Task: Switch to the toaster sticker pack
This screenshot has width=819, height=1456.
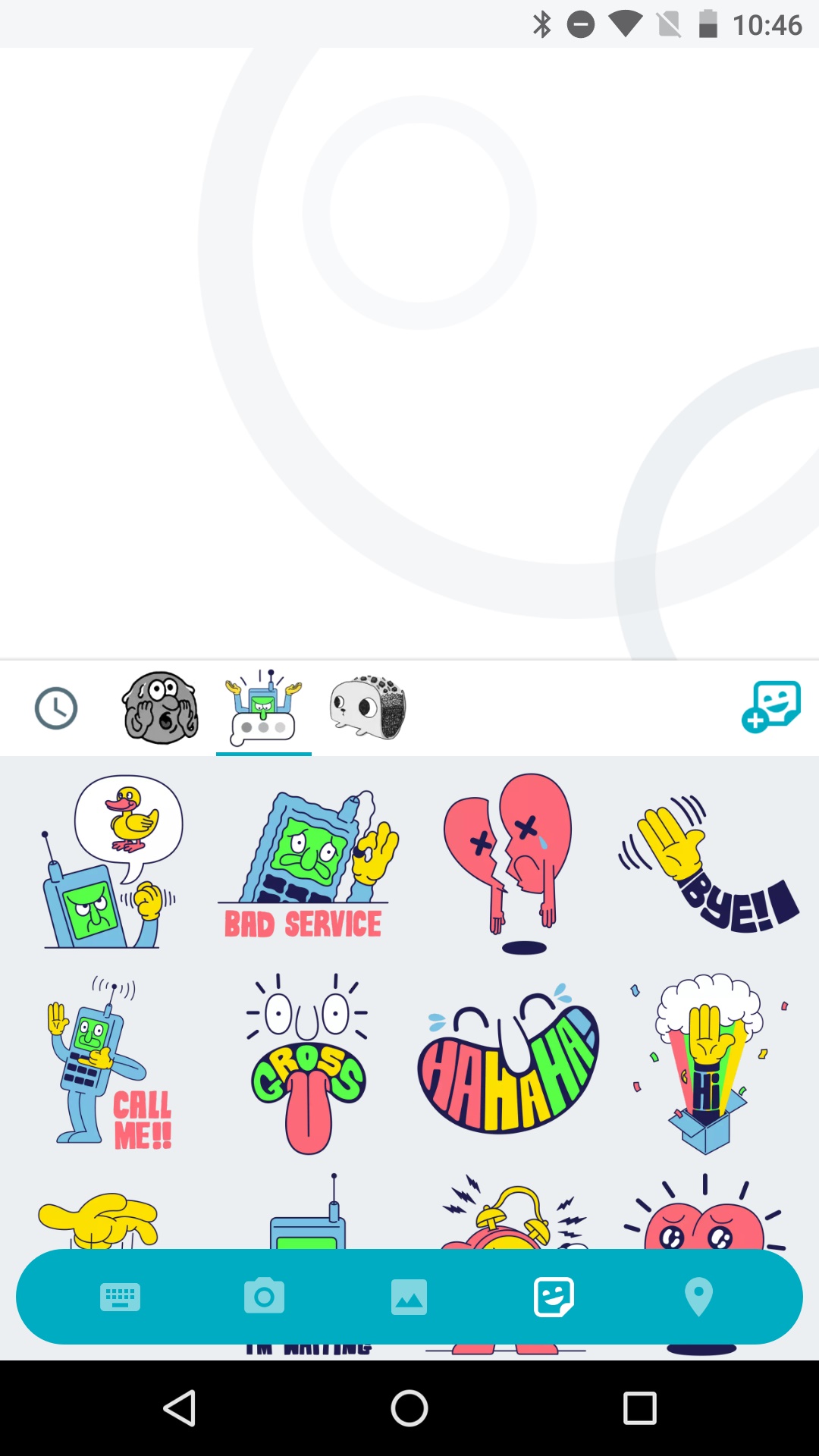Action: 368,708
